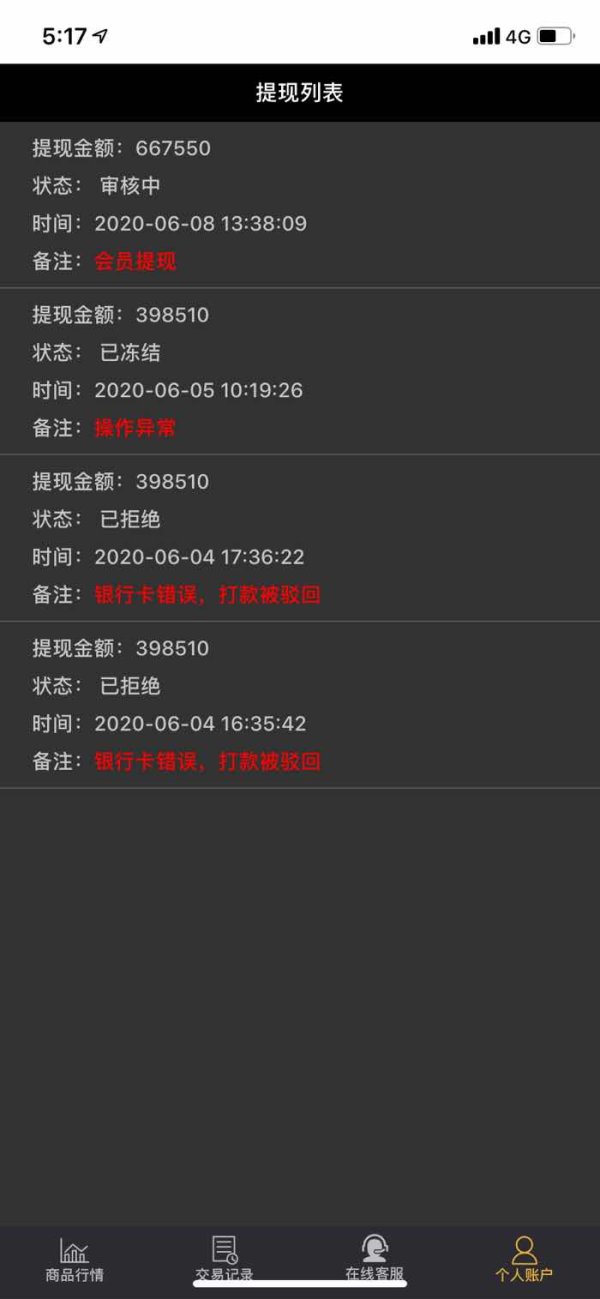Switch to the 商品行情 tab
Viewport: 600px width, 1299px height.
coord(74,1258)
